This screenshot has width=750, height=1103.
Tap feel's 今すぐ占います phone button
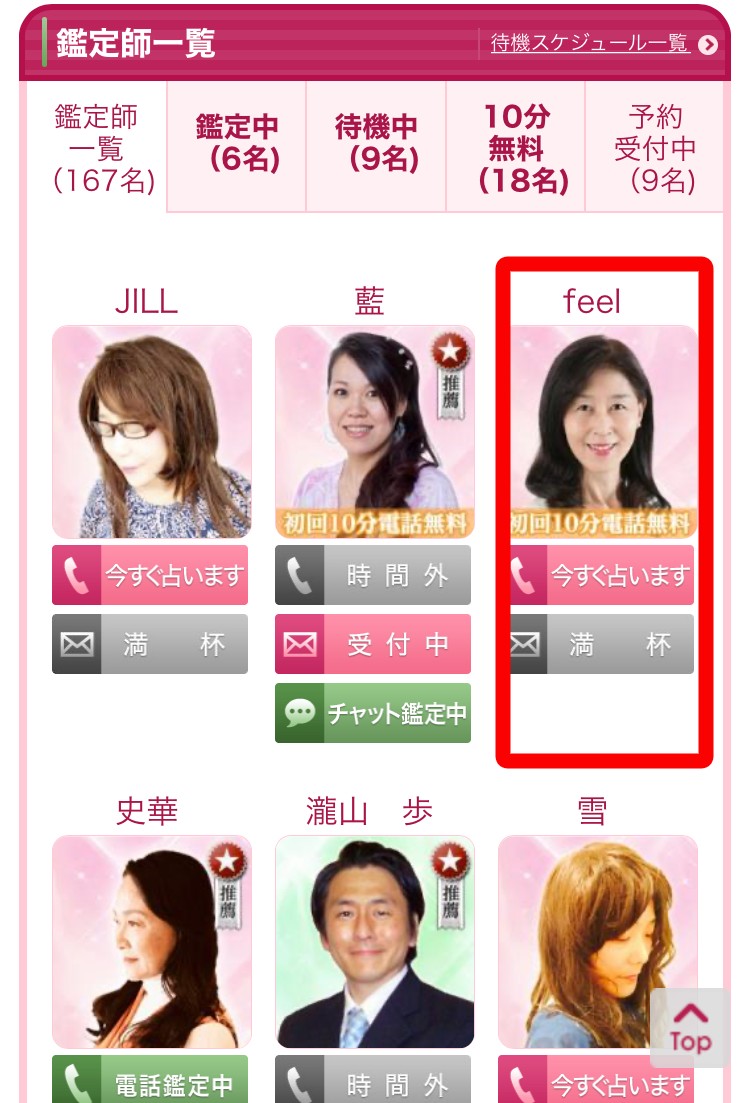click(602, 576)
